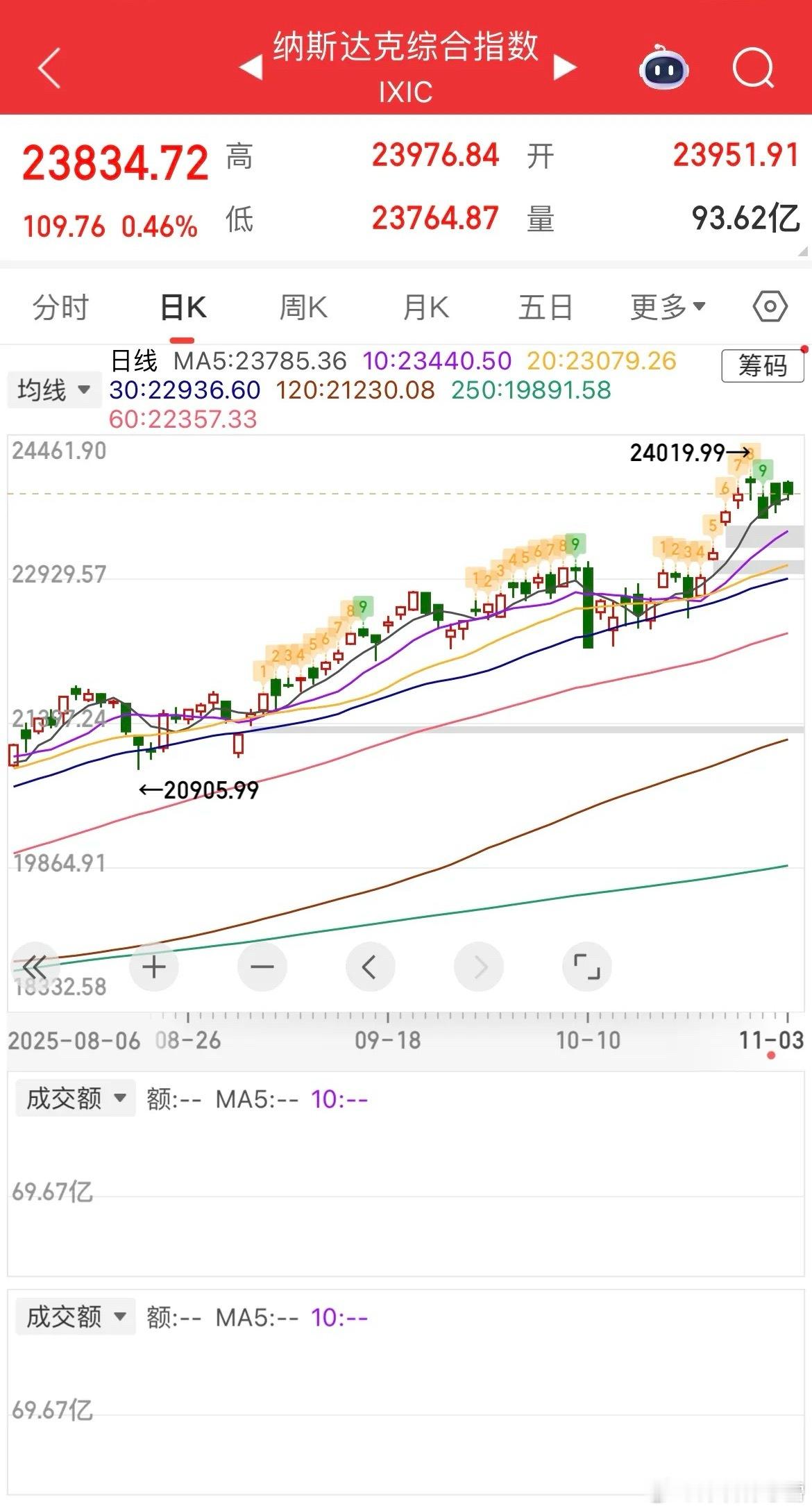The width and height of the screenshot is (812, 1511).
Task: Select the 月K monthly chart view
Action: pyautogui.click(x=426, y=306)
